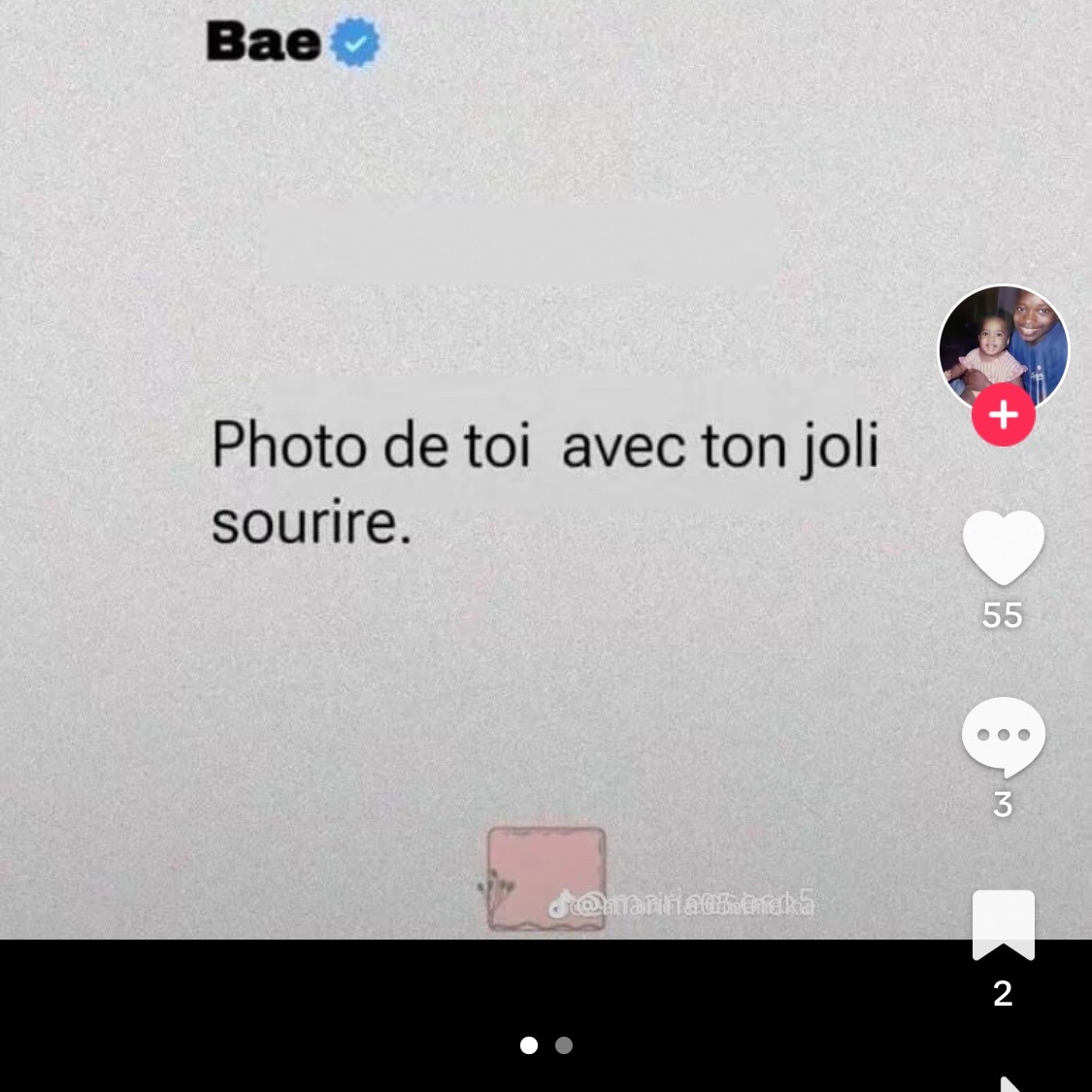Jump to the second slide via the dot indicator
This screenshot has width=1092, height=1092.
coord(564,1045)
